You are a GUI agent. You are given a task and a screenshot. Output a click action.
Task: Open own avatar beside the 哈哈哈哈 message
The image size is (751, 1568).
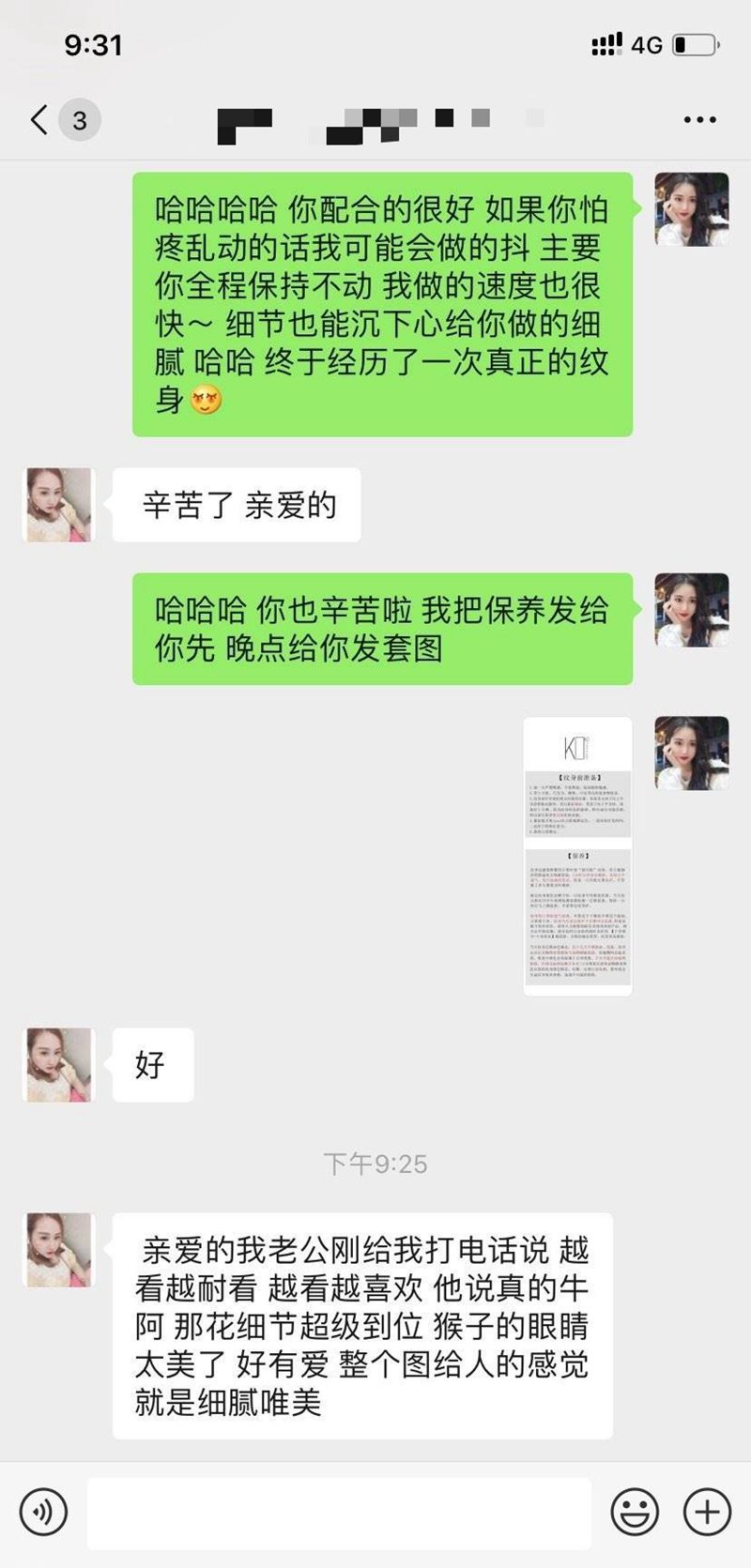pos(691,209)
